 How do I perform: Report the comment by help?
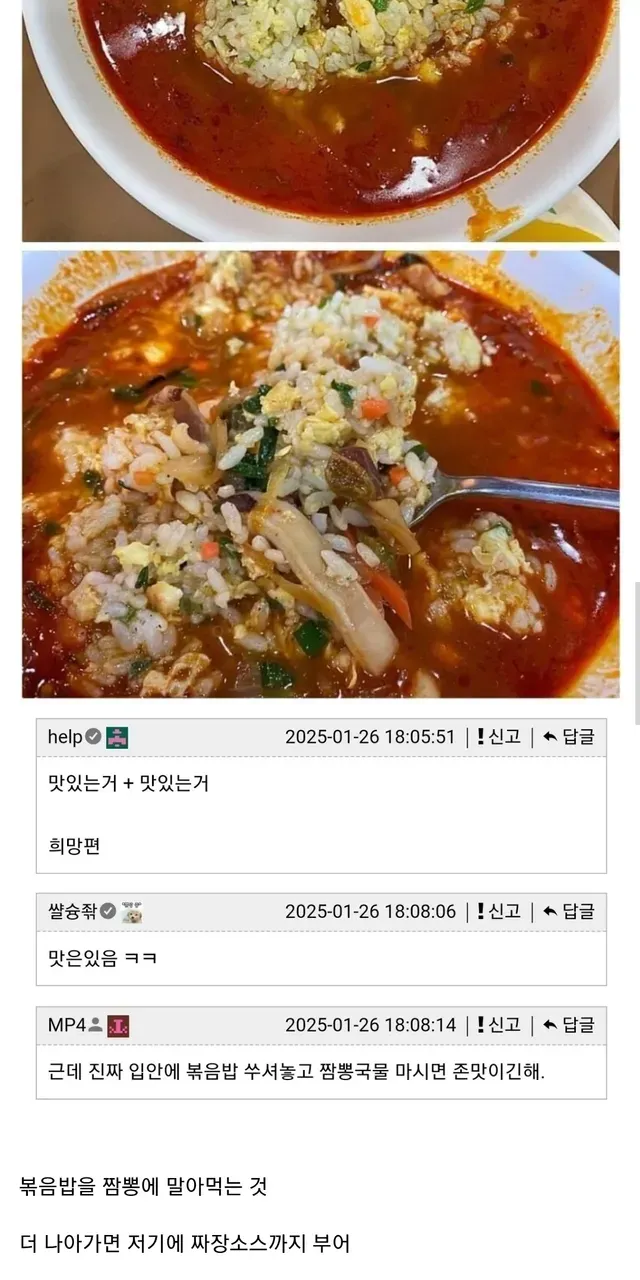tap(499, 737)
